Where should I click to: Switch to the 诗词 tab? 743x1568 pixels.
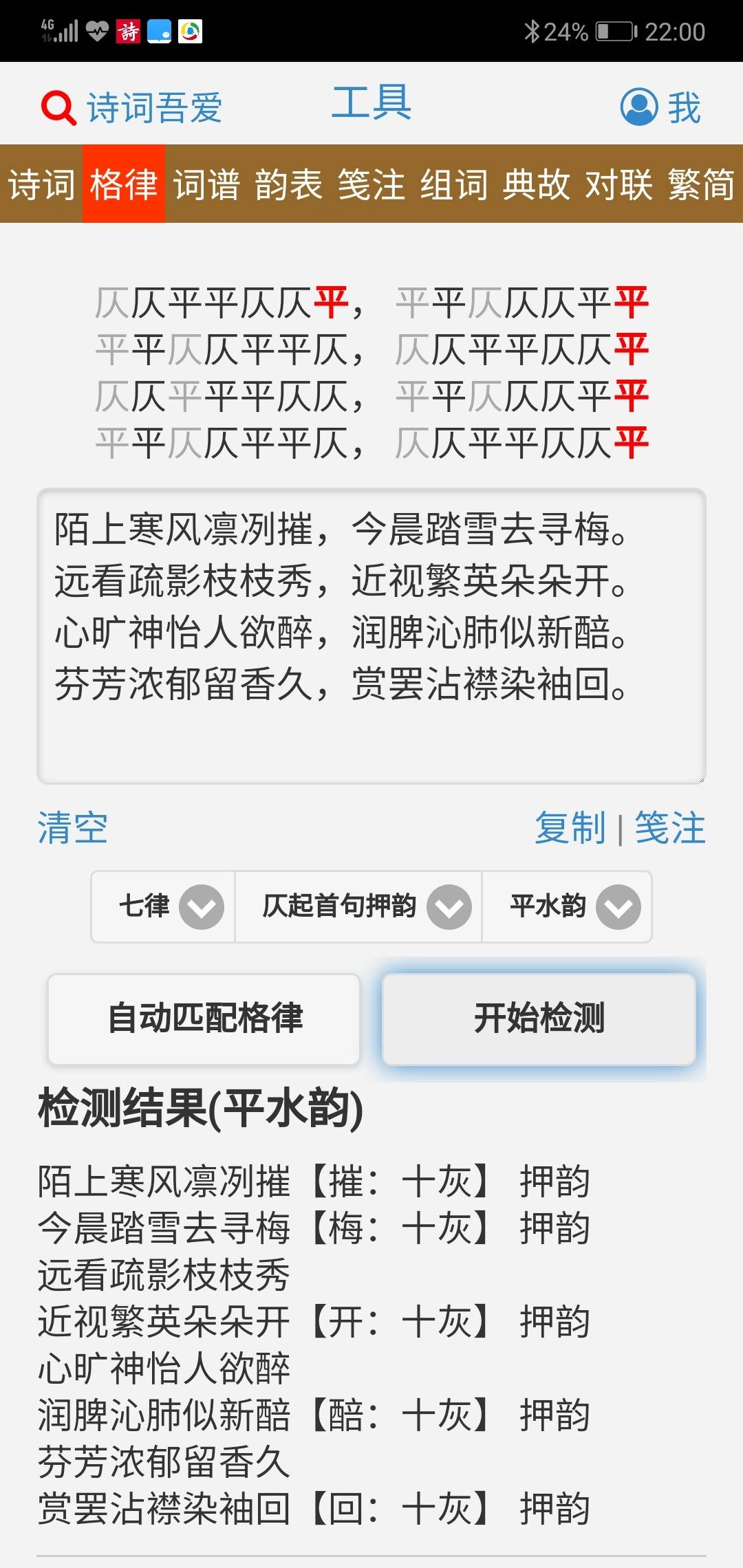[x=41, y=184]
